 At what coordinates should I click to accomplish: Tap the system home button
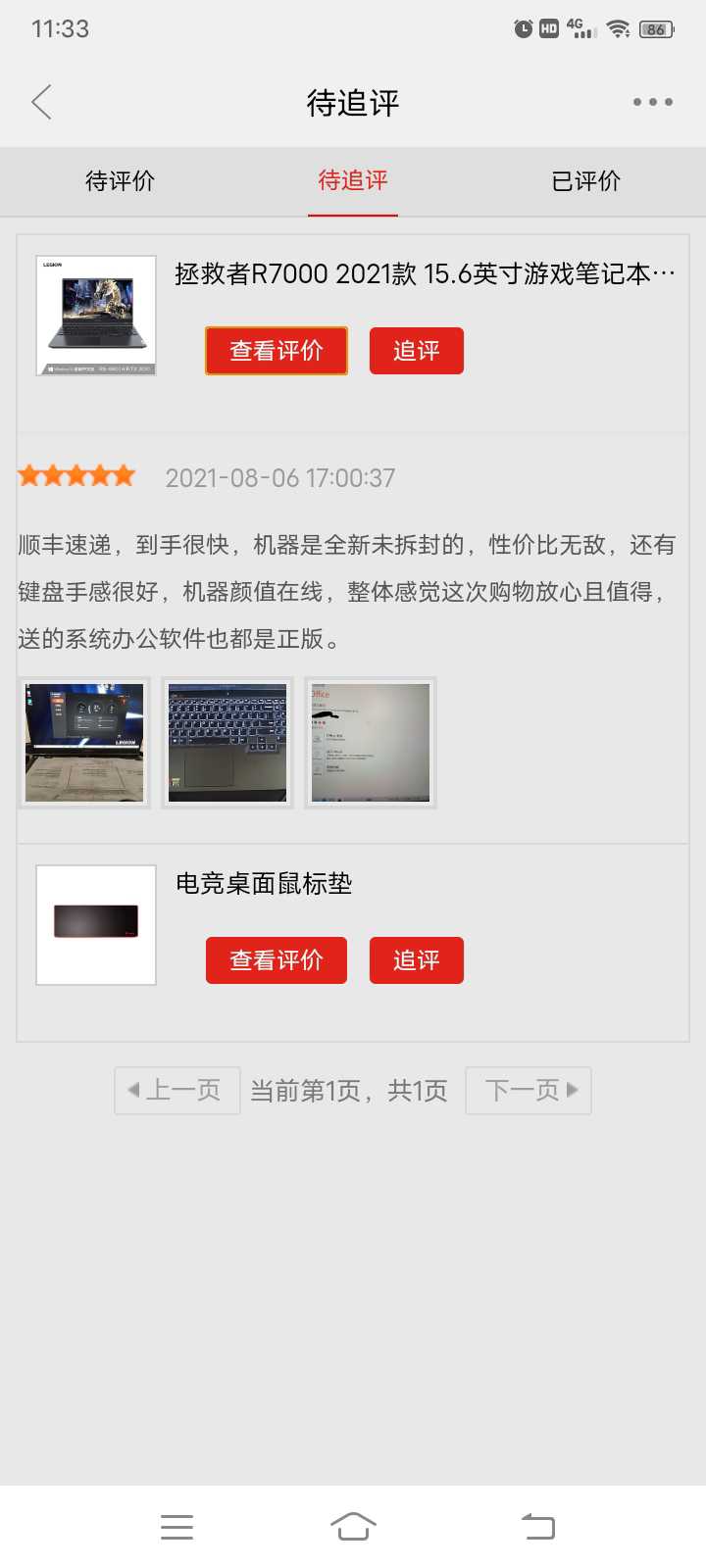tap(353, 1526)
